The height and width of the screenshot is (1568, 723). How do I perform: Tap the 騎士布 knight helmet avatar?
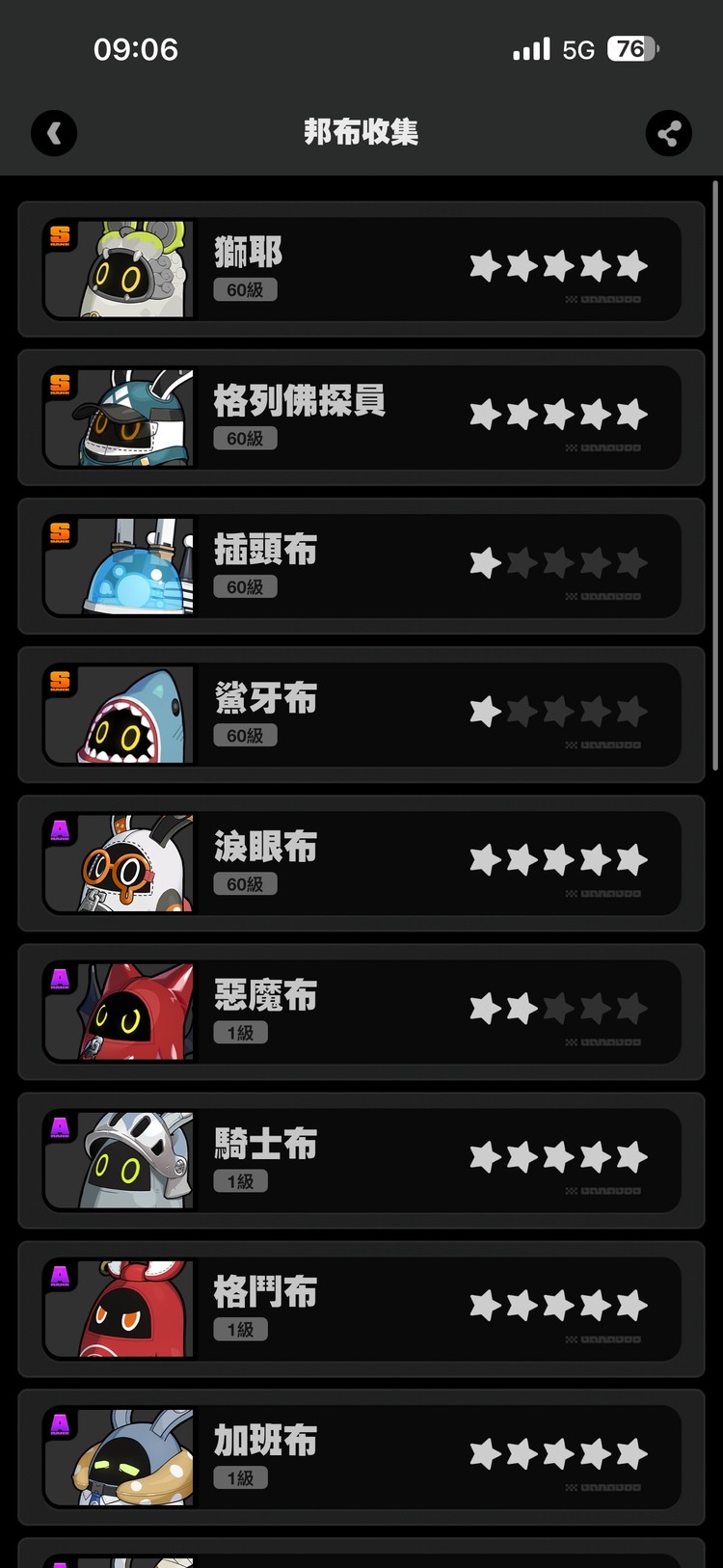tap(118, 1159)
